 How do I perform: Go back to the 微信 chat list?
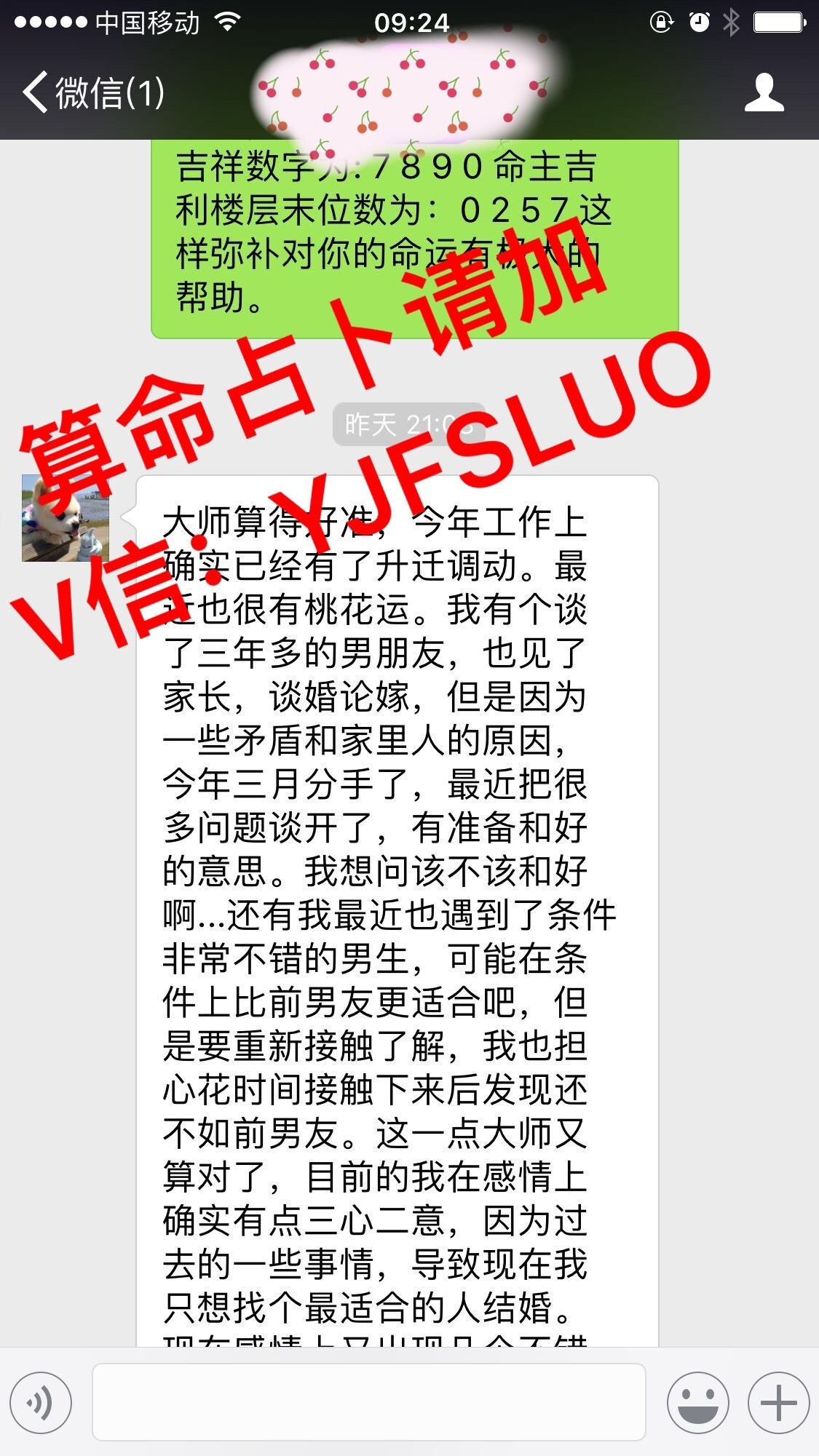click(x=93, y=92)
